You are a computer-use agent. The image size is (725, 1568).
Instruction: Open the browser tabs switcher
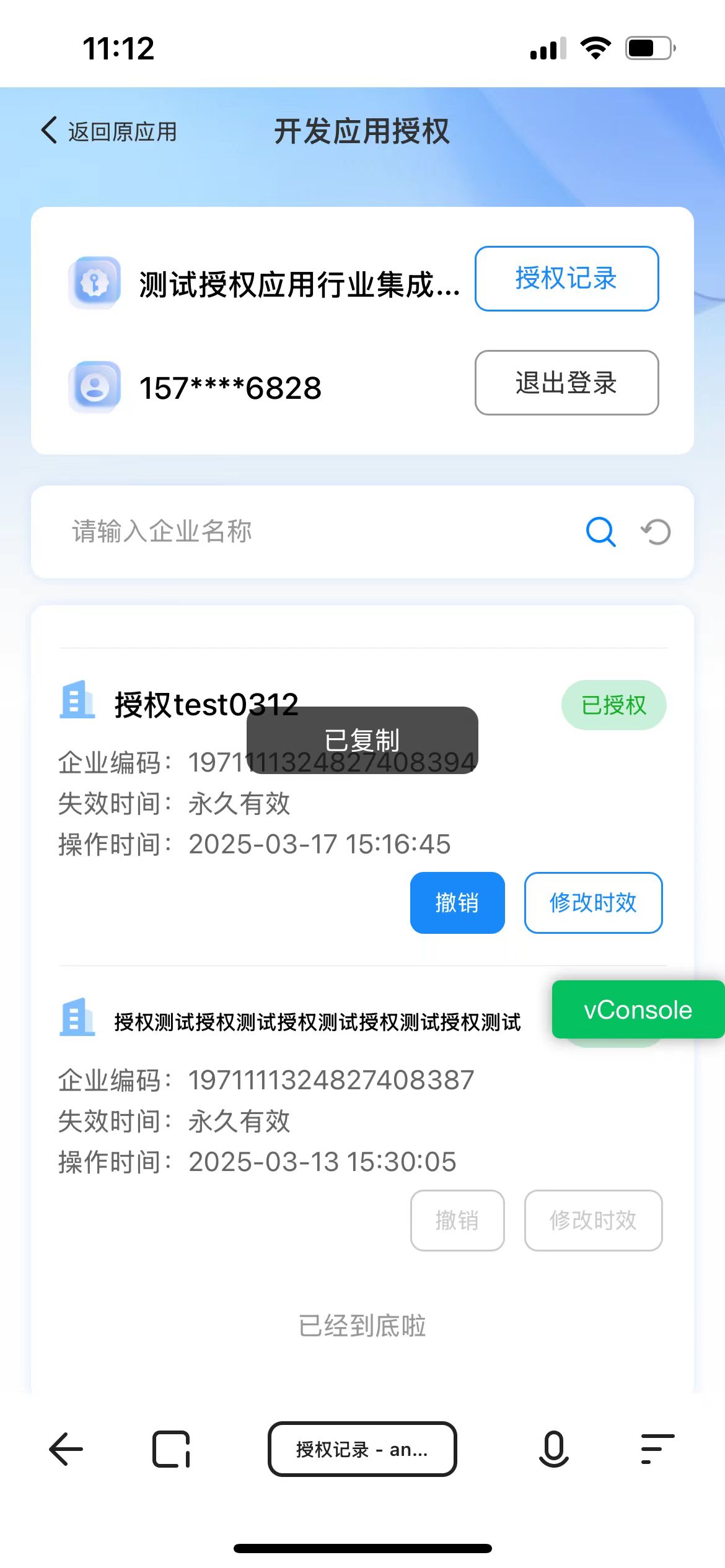(x=171, y=1449)
